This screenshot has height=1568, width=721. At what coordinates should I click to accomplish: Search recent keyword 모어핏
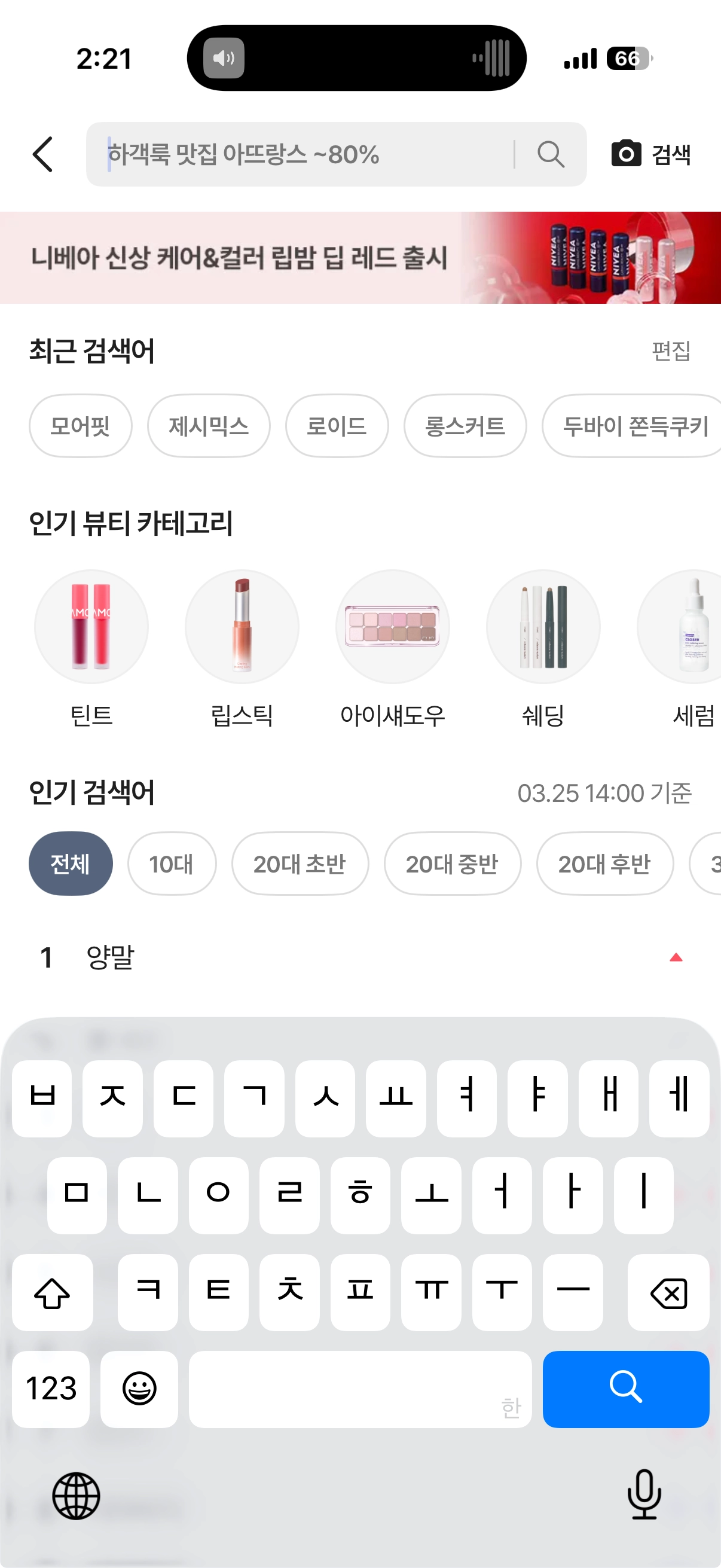tap(80, 426)
